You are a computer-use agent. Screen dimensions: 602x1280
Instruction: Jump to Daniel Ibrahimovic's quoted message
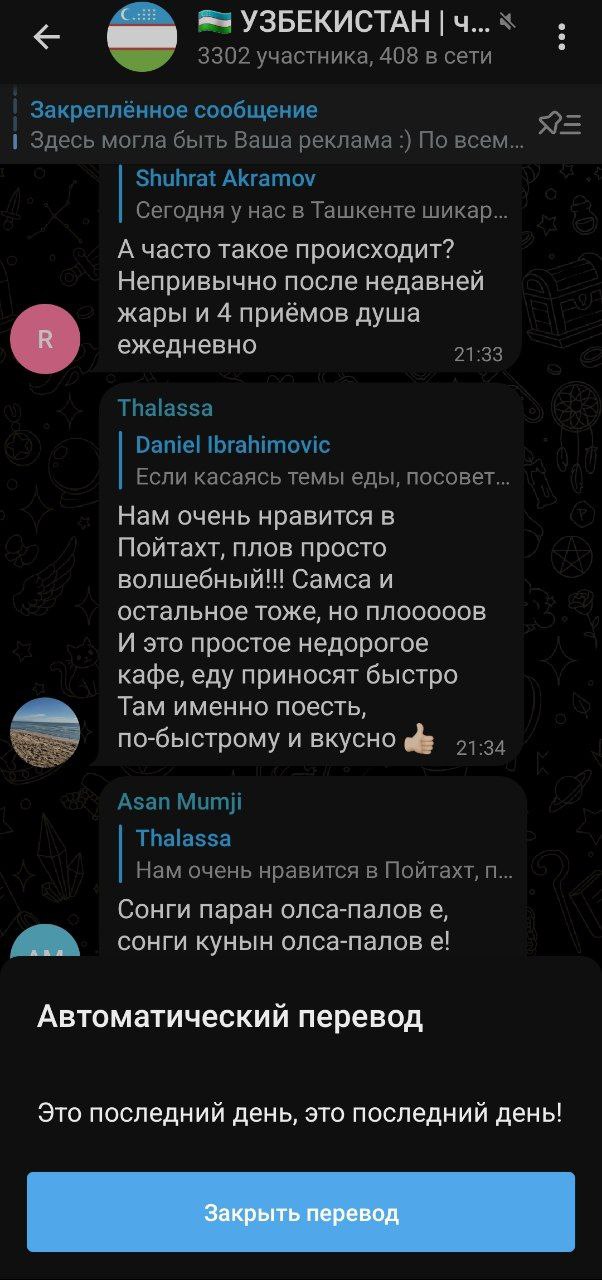[320, 461]
